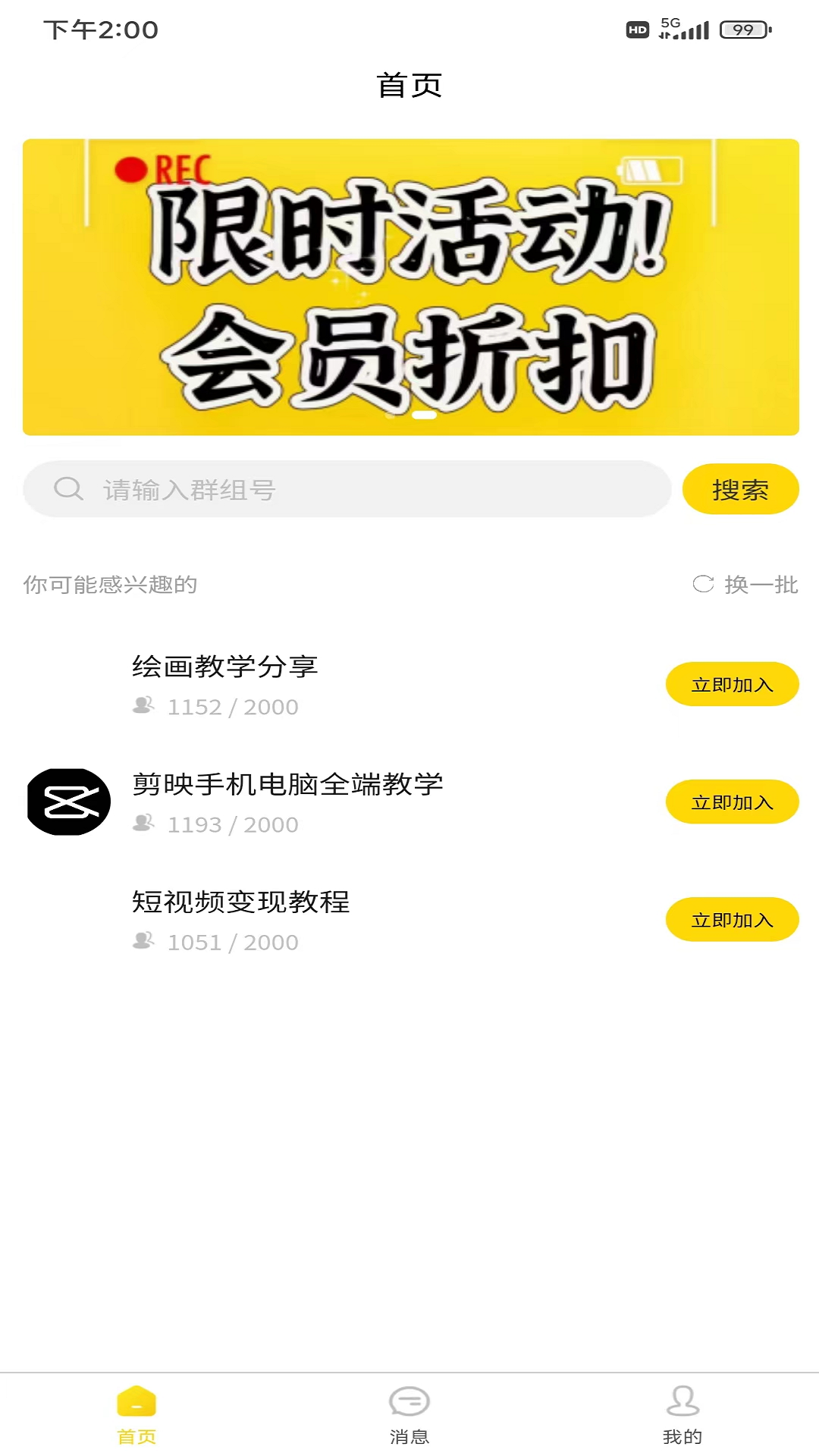Select the 首页 tab

[135, 1429]
